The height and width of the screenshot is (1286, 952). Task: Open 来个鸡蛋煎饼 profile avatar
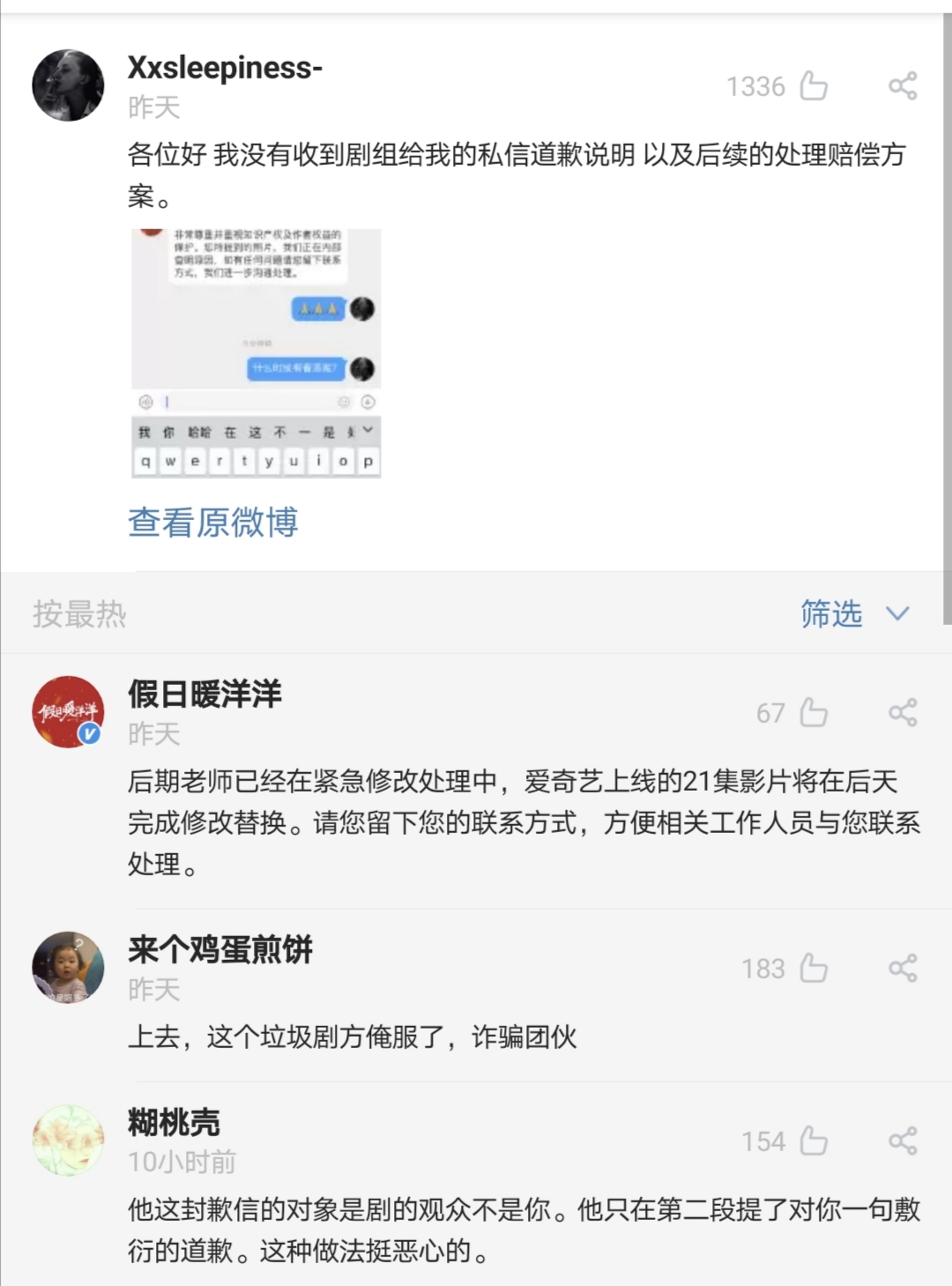point(68,967)
